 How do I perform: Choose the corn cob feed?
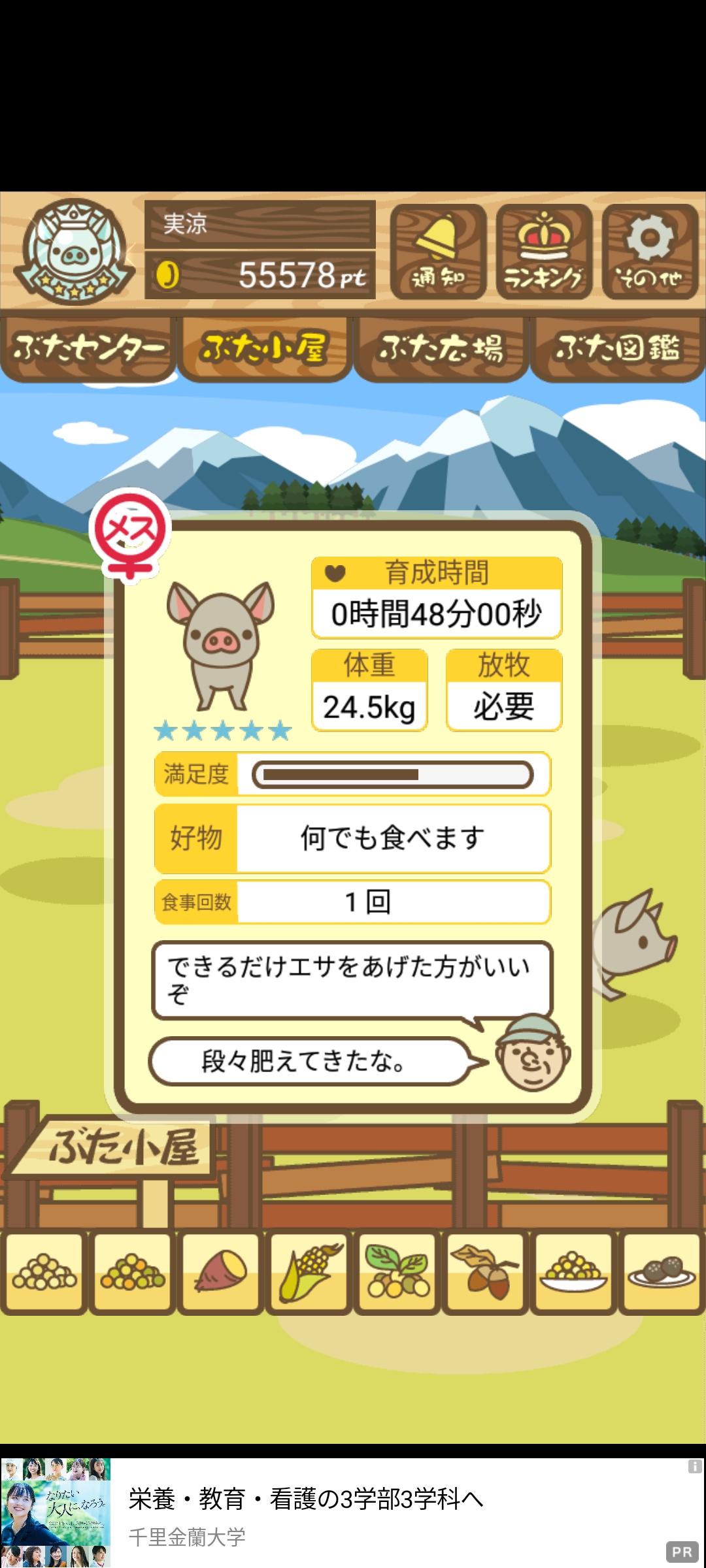[309, 1272]
